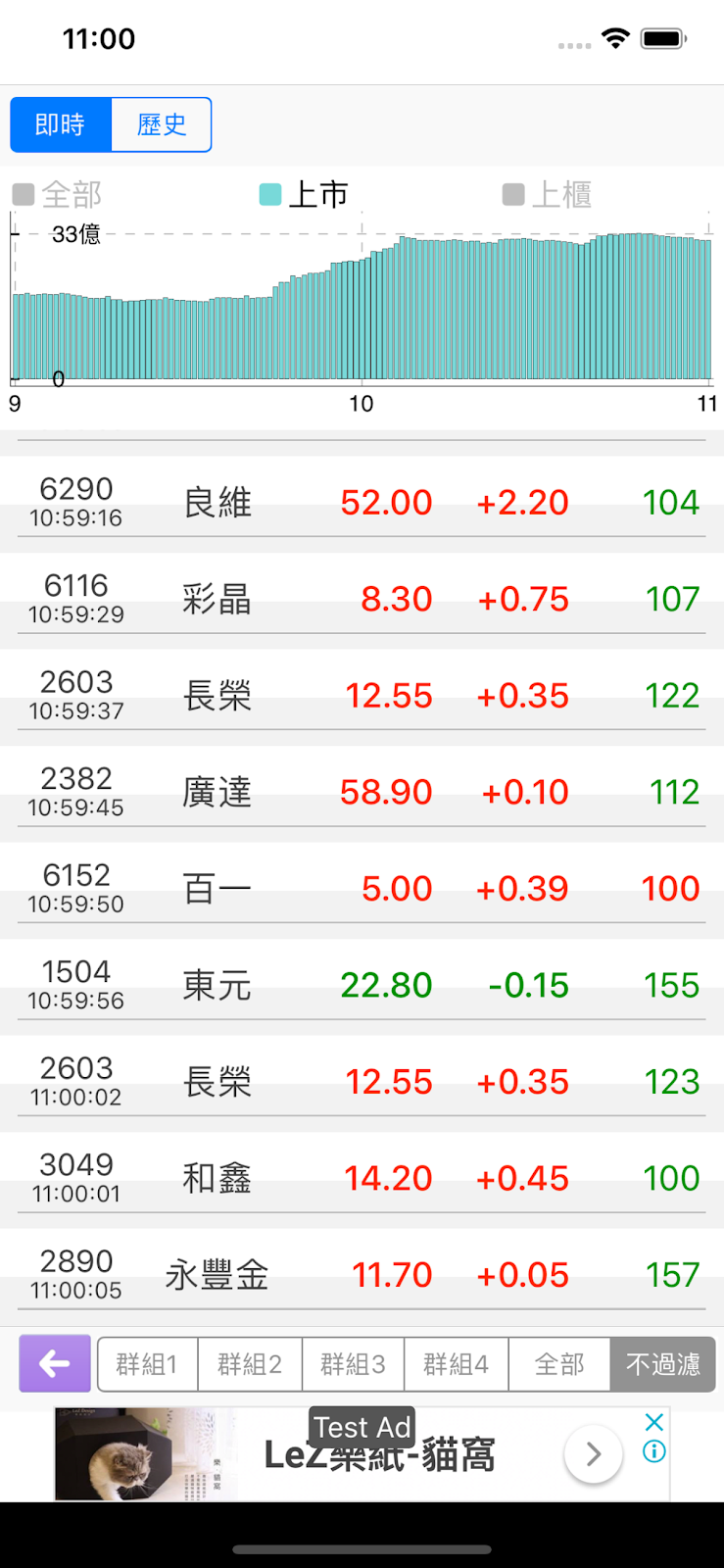The height and width of the screenshot is (1568, 724).
Task: Select the 即時 tab
Action: click(x=61, y=124)
